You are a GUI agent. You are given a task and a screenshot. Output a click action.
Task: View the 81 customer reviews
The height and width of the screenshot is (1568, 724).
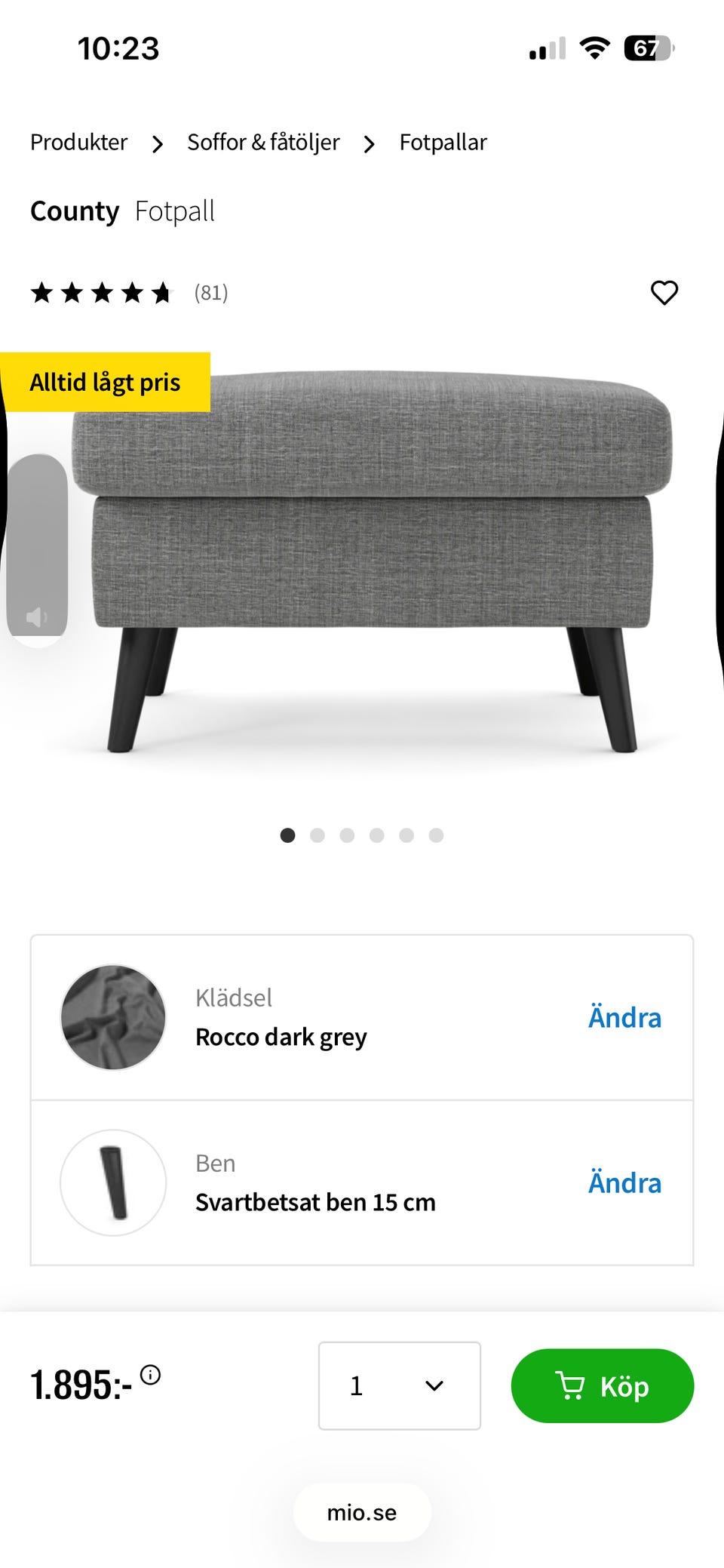coord(210,293)
